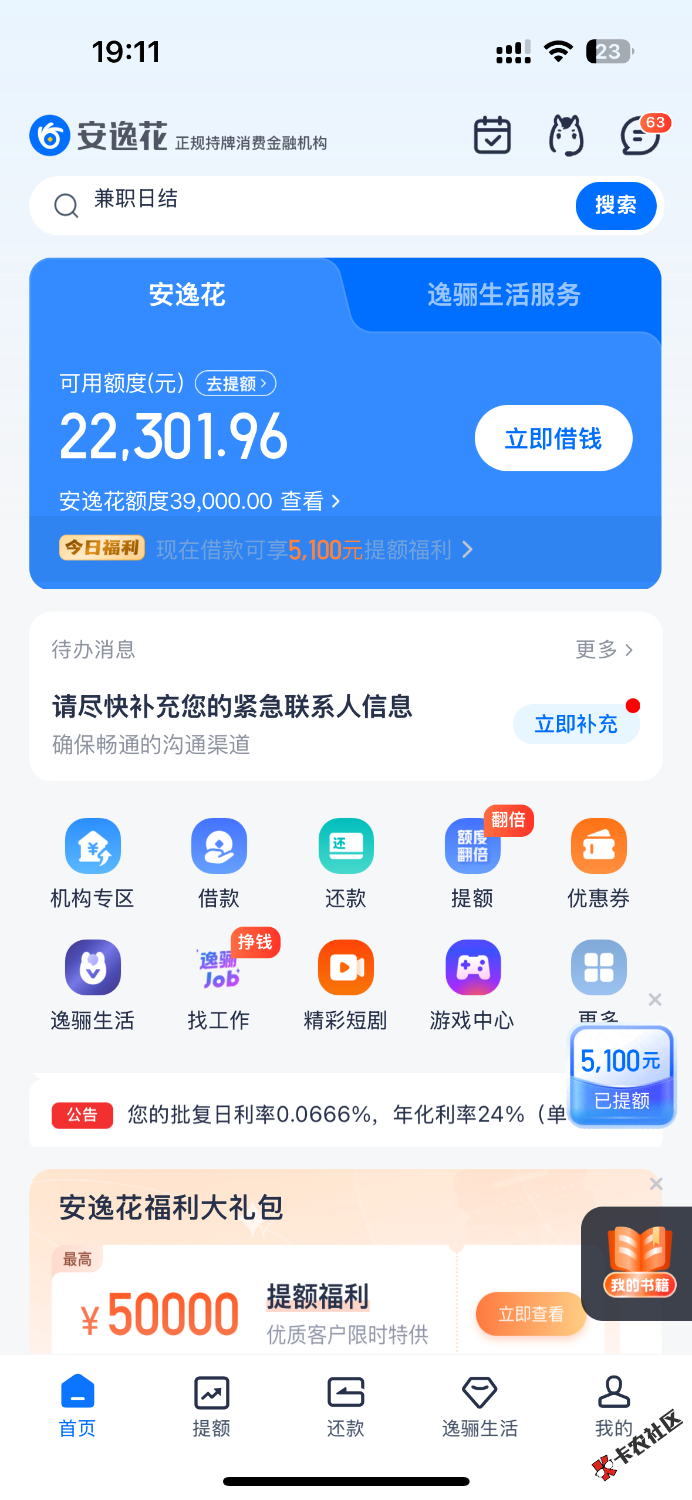Open the calendar check-in icon
Screen dimensions: 692x1500
pyautogui.click(x=492, y=136)
